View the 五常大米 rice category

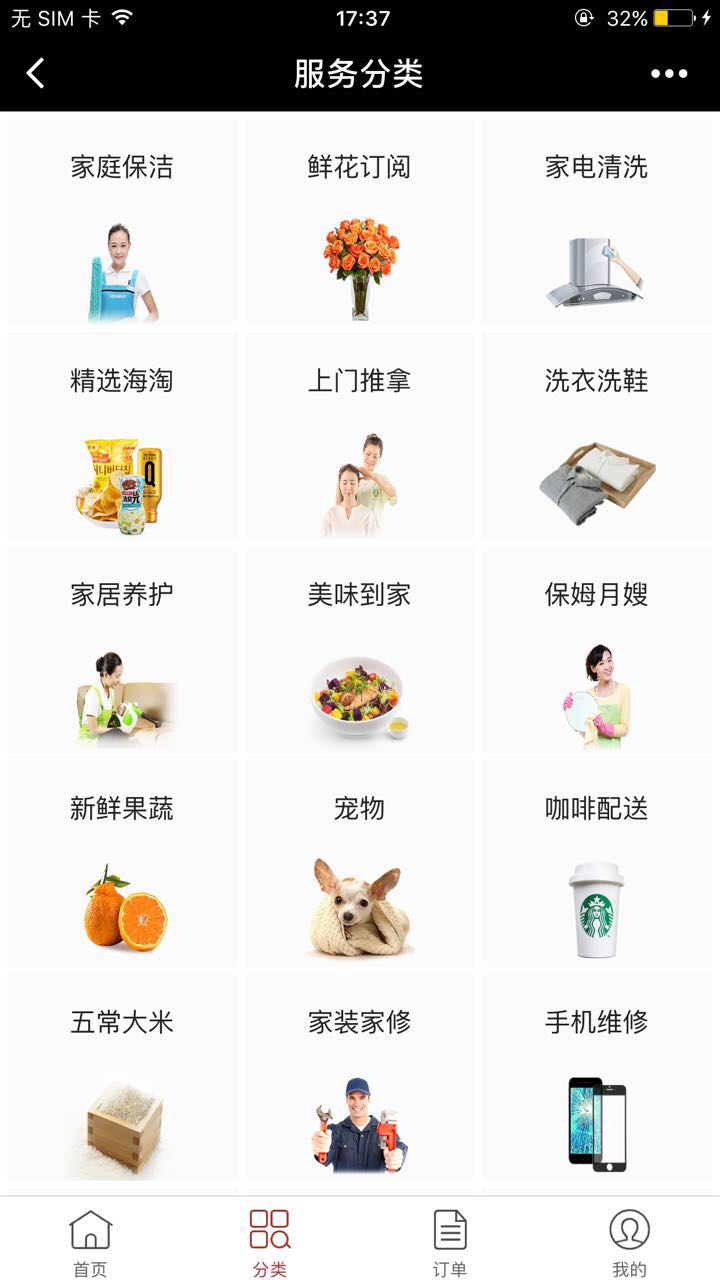122,1078
